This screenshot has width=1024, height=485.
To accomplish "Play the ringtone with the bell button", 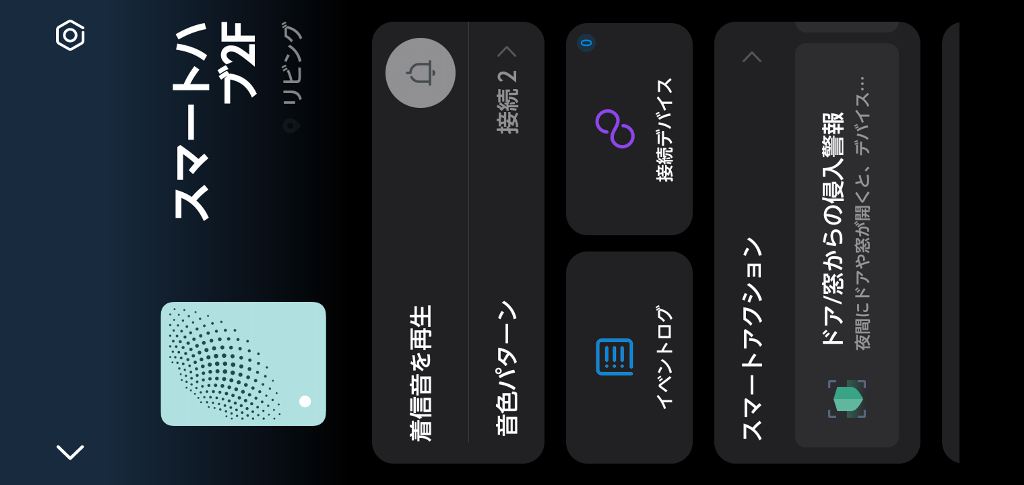I will [420, 73].
